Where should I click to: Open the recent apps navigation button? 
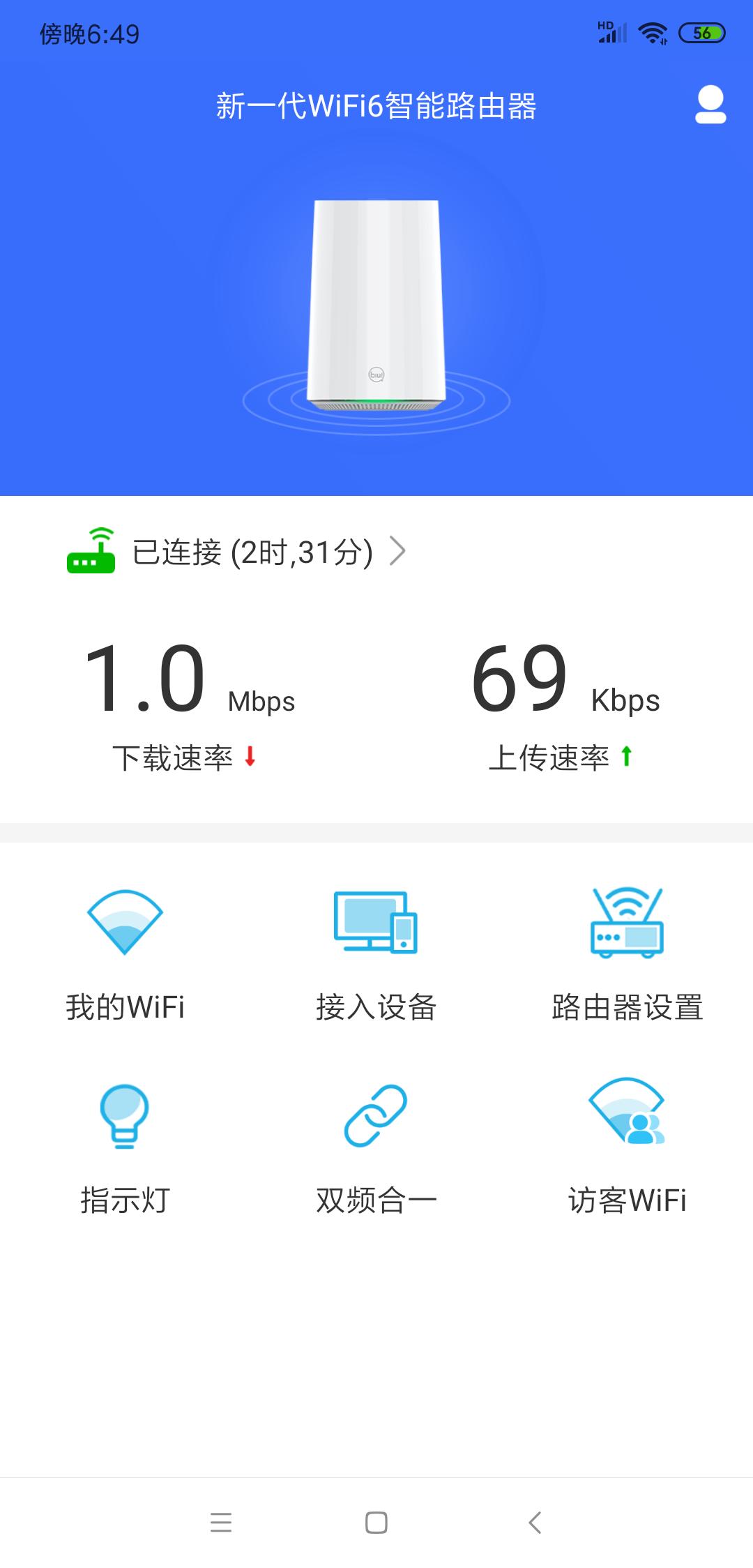coord(220,1523)
